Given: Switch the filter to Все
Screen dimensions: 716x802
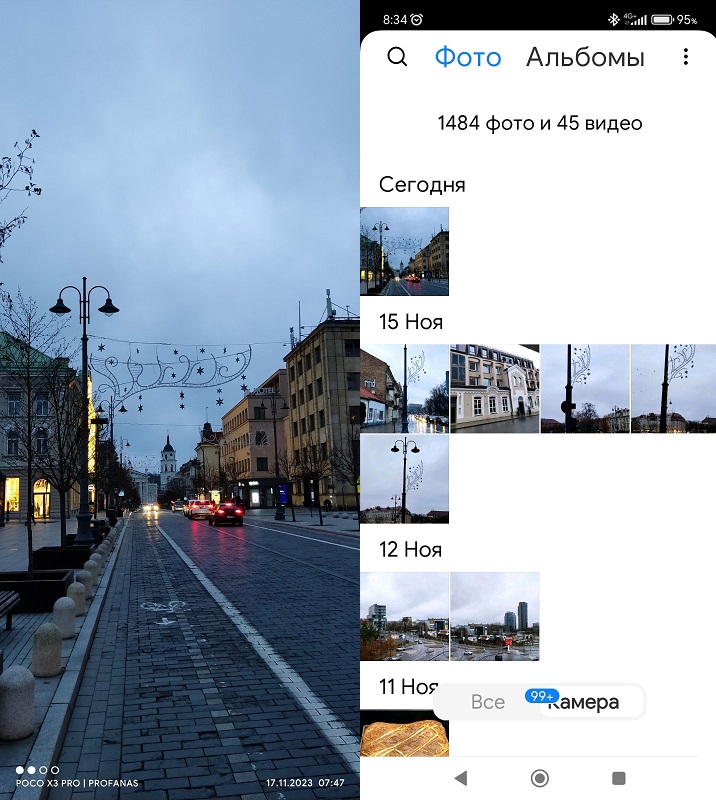Looking at the screenshot, I should coord(487,702).
